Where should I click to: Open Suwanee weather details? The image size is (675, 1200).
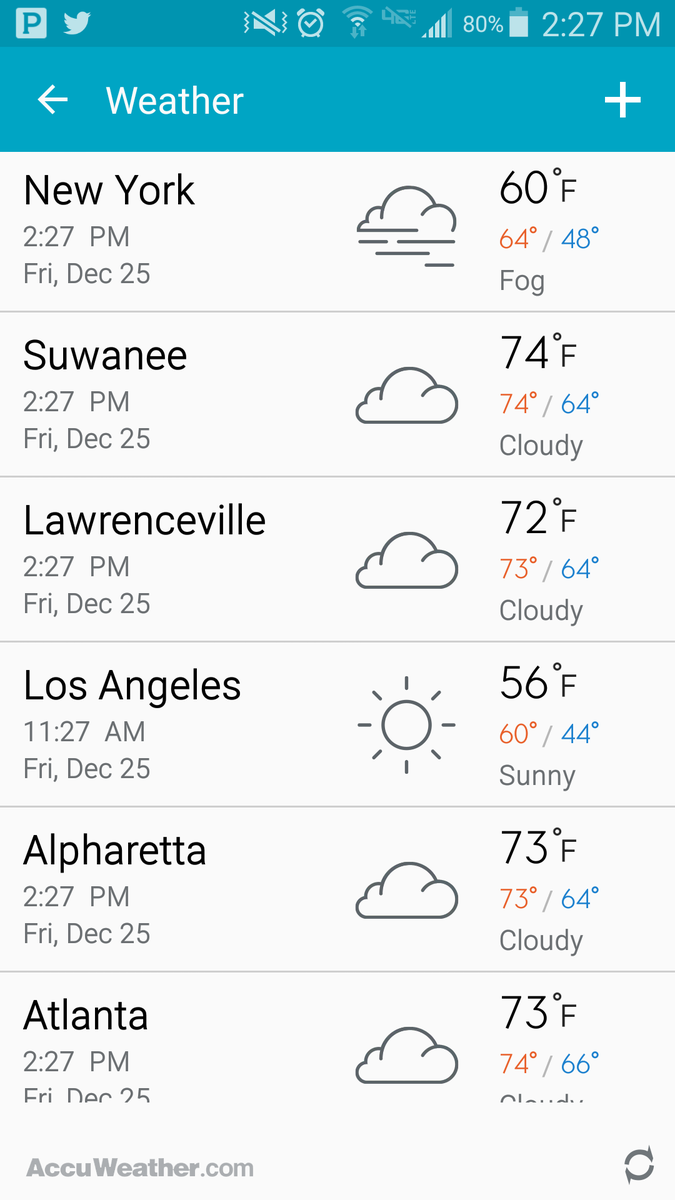(337, 395)
